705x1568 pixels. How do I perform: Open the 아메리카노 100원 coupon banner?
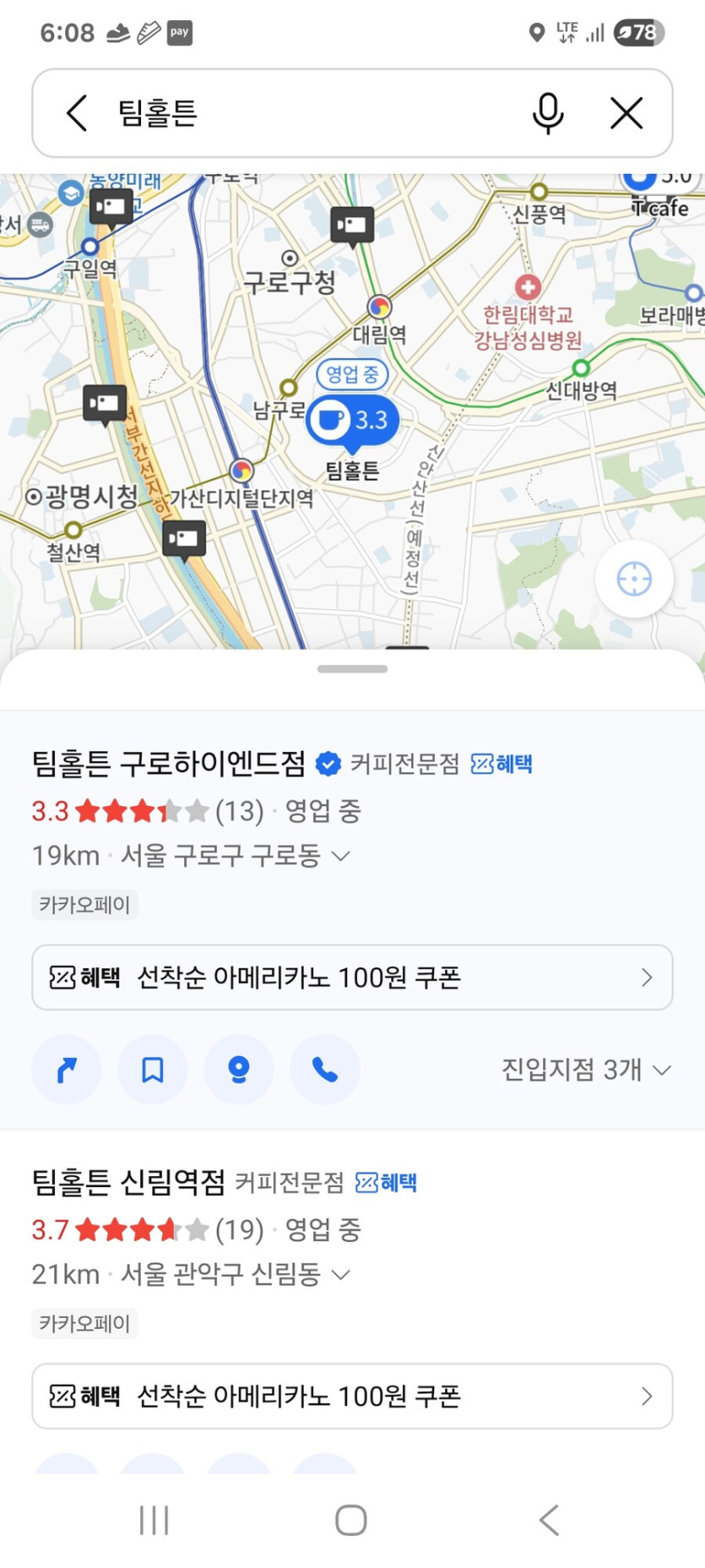coord(351,977)
